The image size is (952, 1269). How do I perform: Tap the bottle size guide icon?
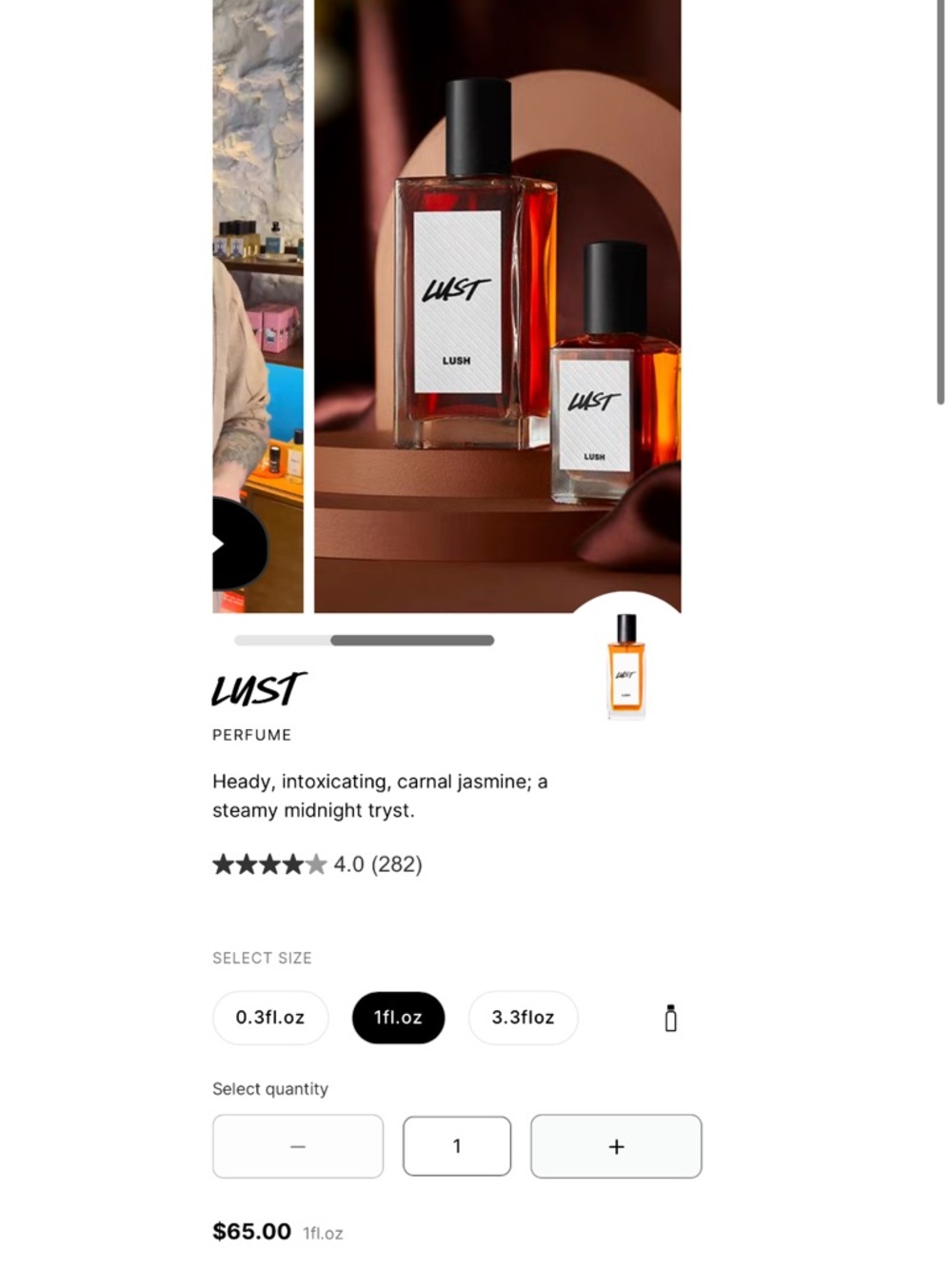point(670,1019)
